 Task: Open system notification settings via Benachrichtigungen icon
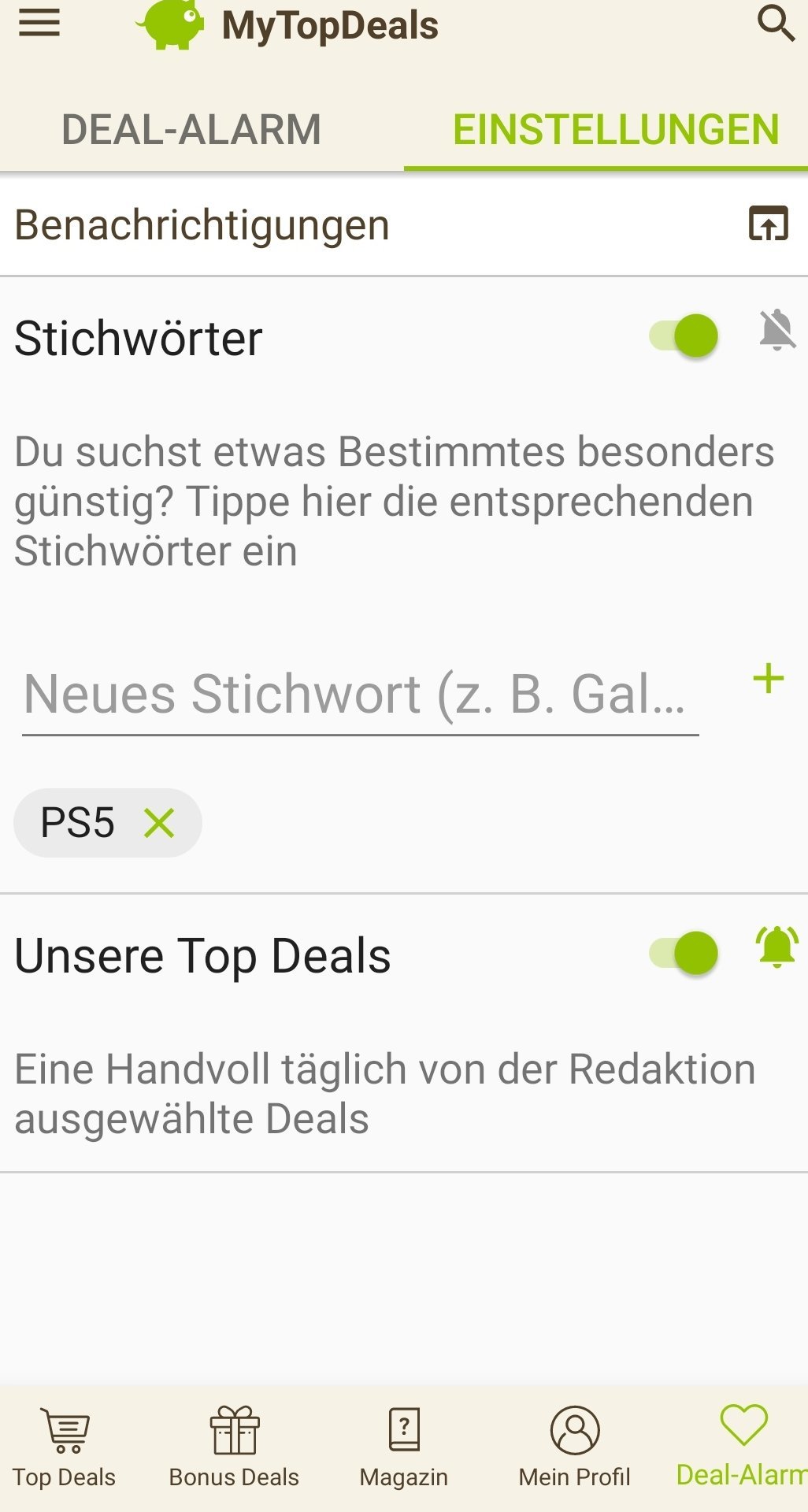[768, 224]
